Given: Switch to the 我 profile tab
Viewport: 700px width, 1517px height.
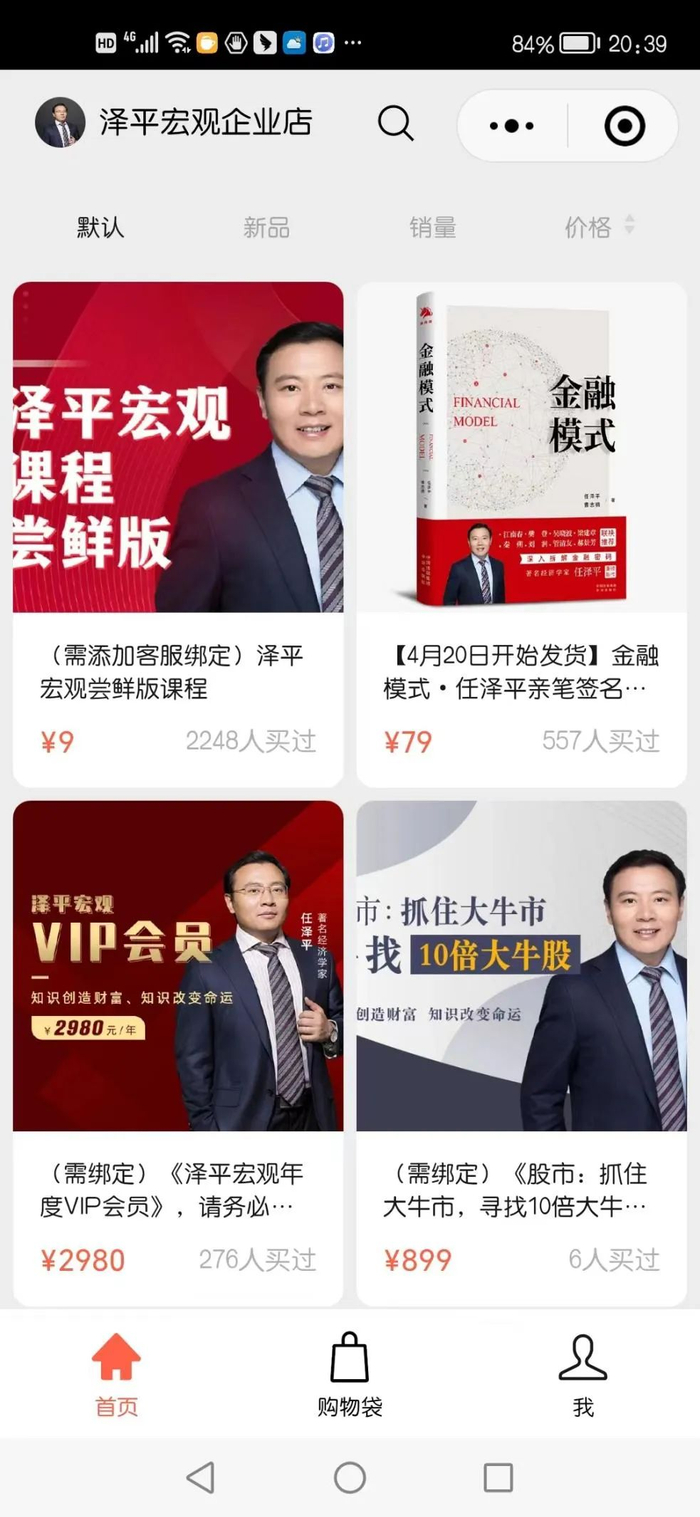Looking at the screenshot, I should point(583,1375).
